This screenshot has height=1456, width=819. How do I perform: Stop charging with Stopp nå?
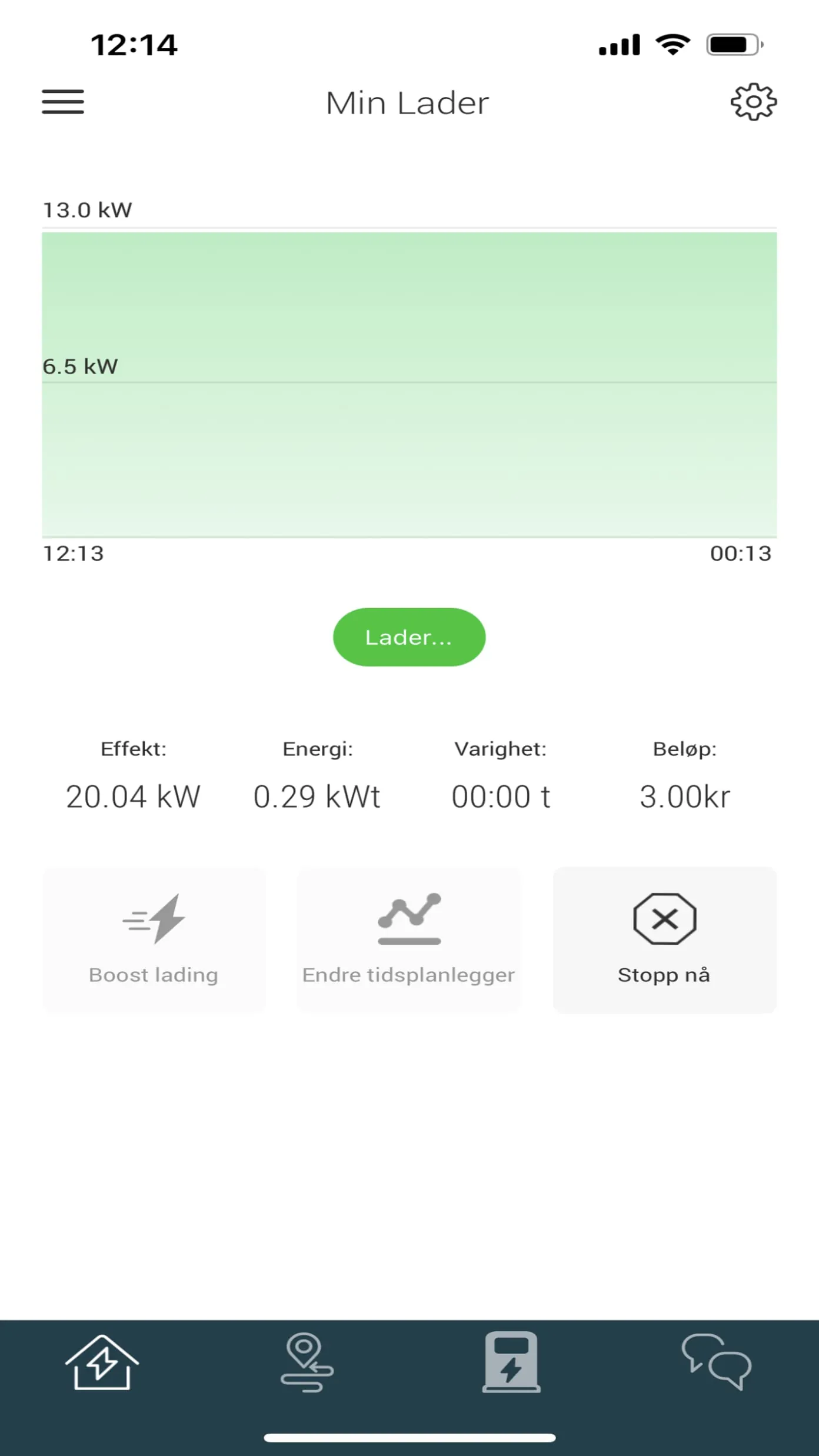(x=664, y=939)
